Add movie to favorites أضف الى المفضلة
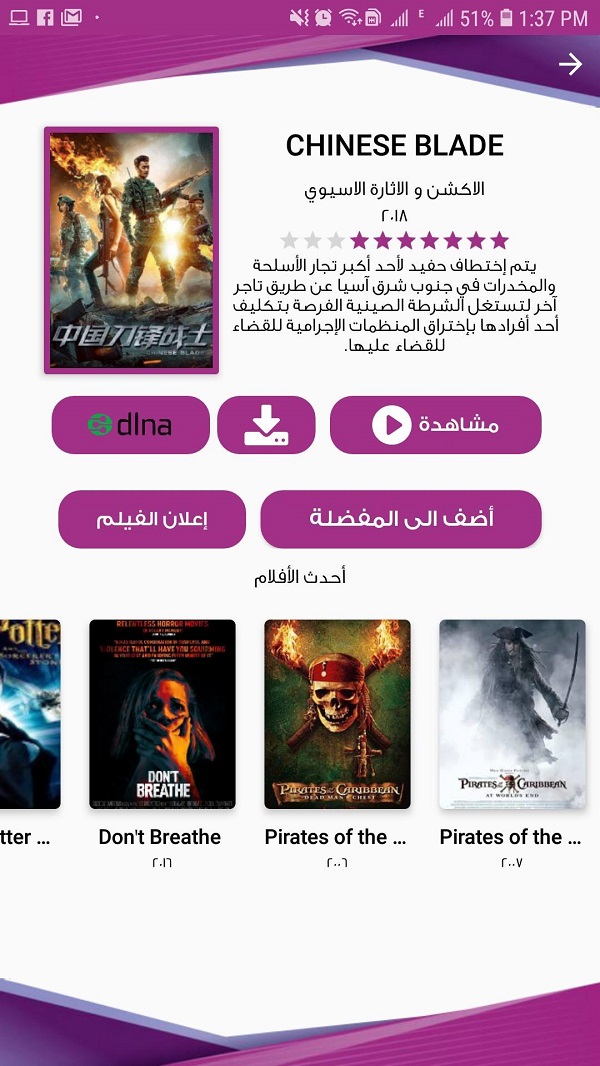The width and height of the screenshot is (600, 1066). [x=401, y=519]
